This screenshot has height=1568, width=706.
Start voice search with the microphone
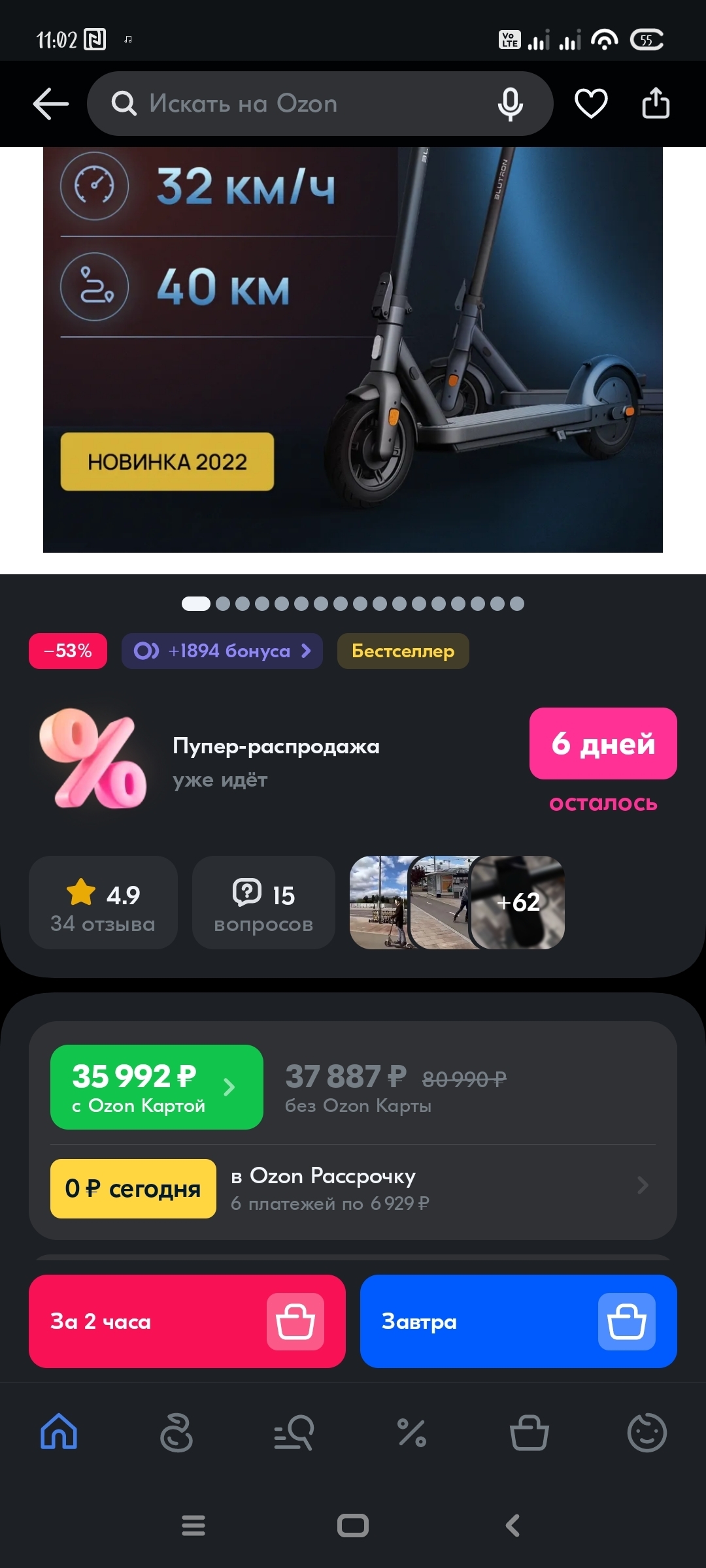coord(510,104)
